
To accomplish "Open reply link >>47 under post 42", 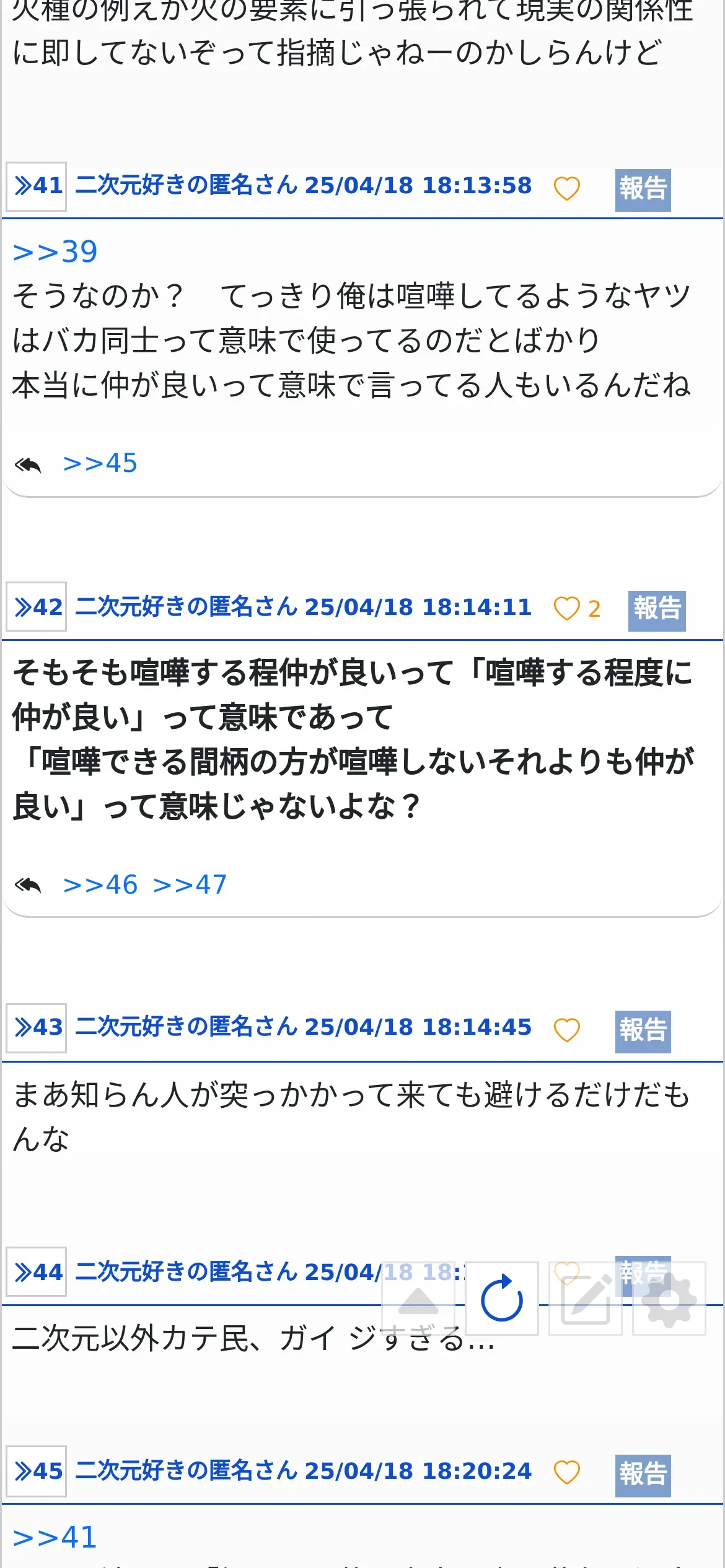I will click(x=190, y=884).
